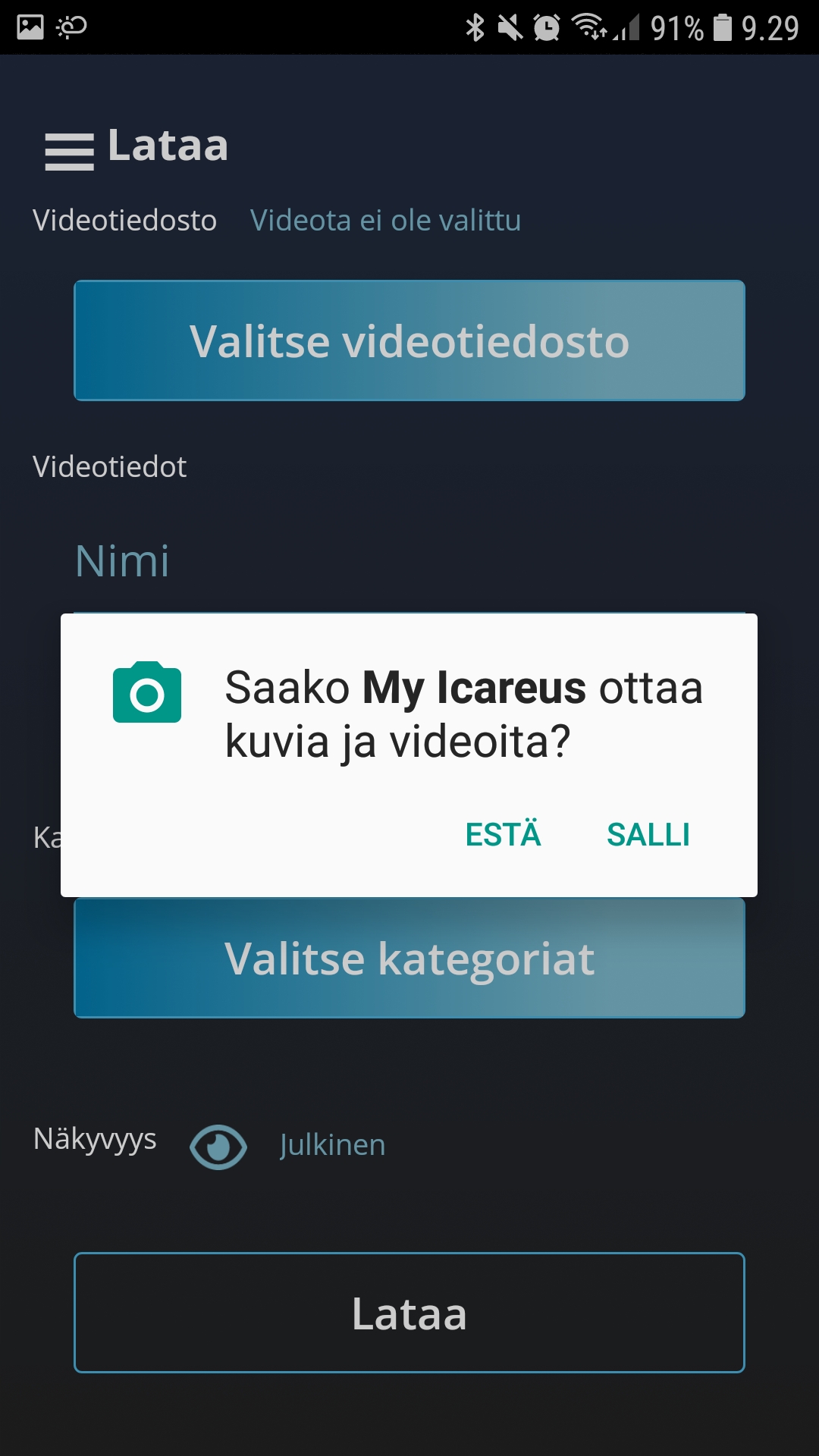Tap Valitse videotiedosto button
Viewport: 819px width, 1456px height.
click(409, 340)
